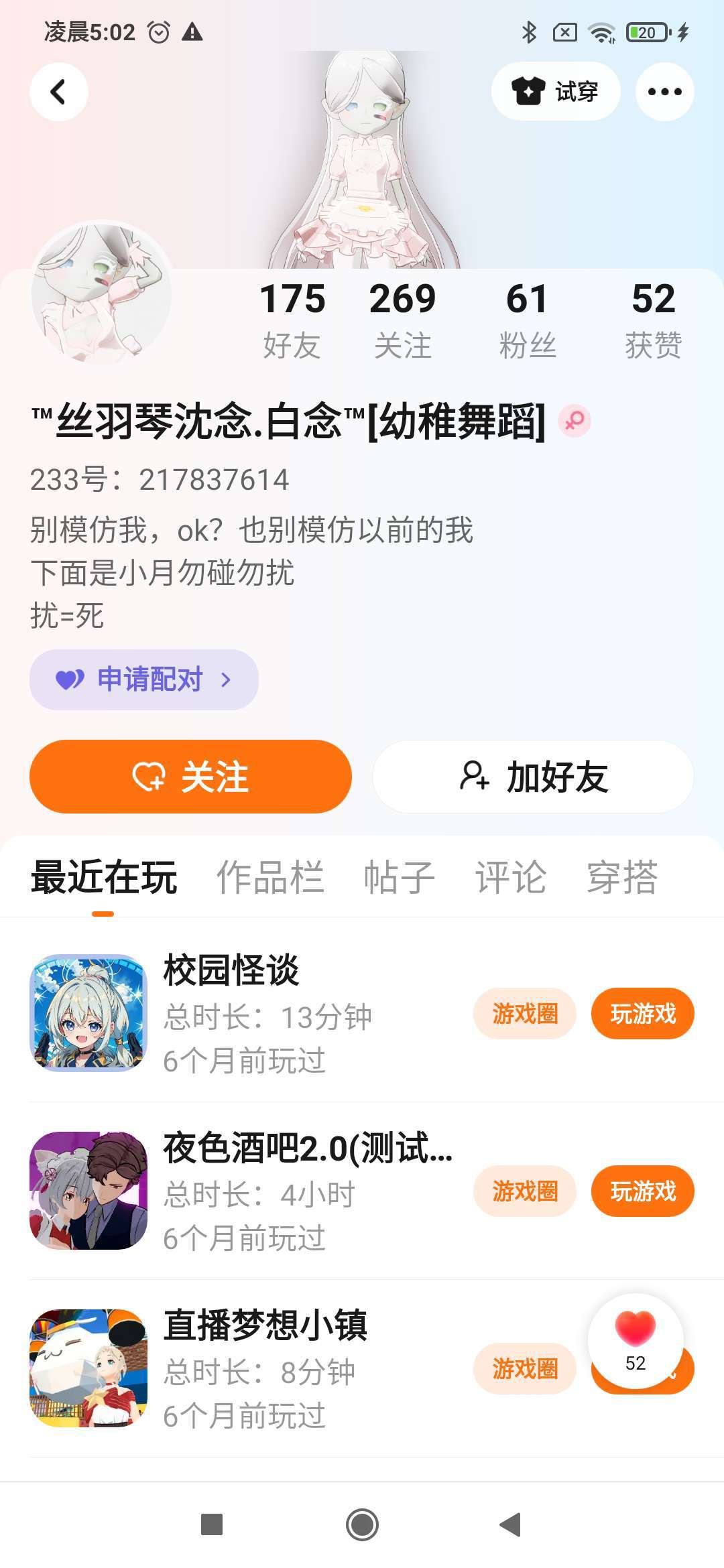Tap 申请配对 to request pairing
Viewport: 724px width, 1568px height.
pos(144,679)
